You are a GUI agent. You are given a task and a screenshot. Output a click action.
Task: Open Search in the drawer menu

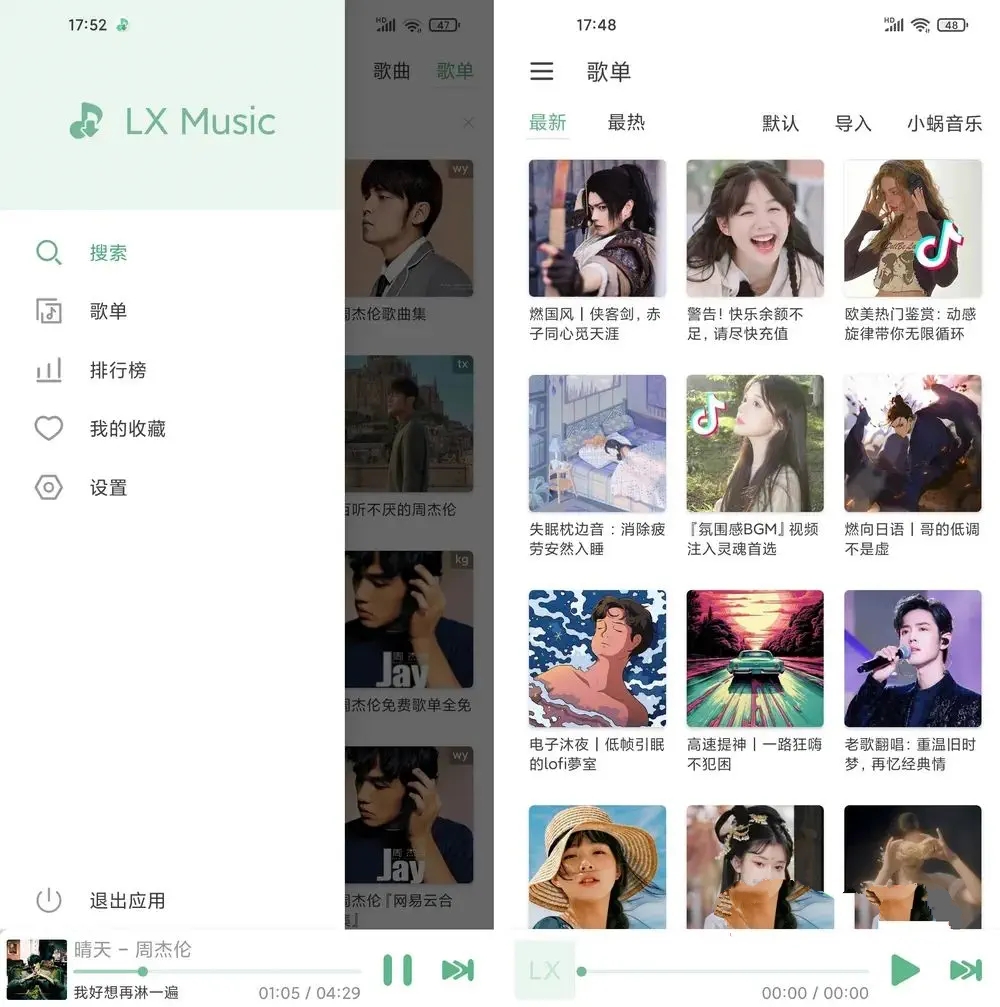(x=107, y=253)
